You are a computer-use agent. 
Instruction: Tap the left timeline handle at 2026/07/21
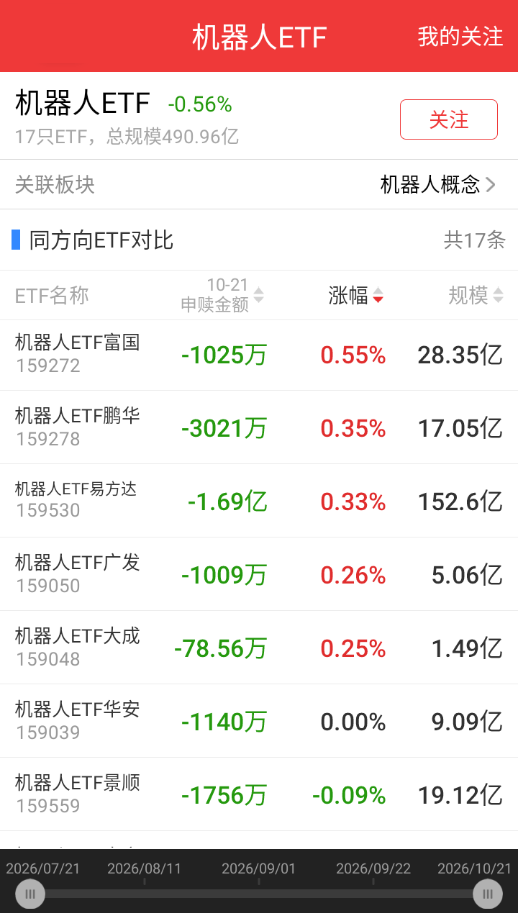[30, 894]
